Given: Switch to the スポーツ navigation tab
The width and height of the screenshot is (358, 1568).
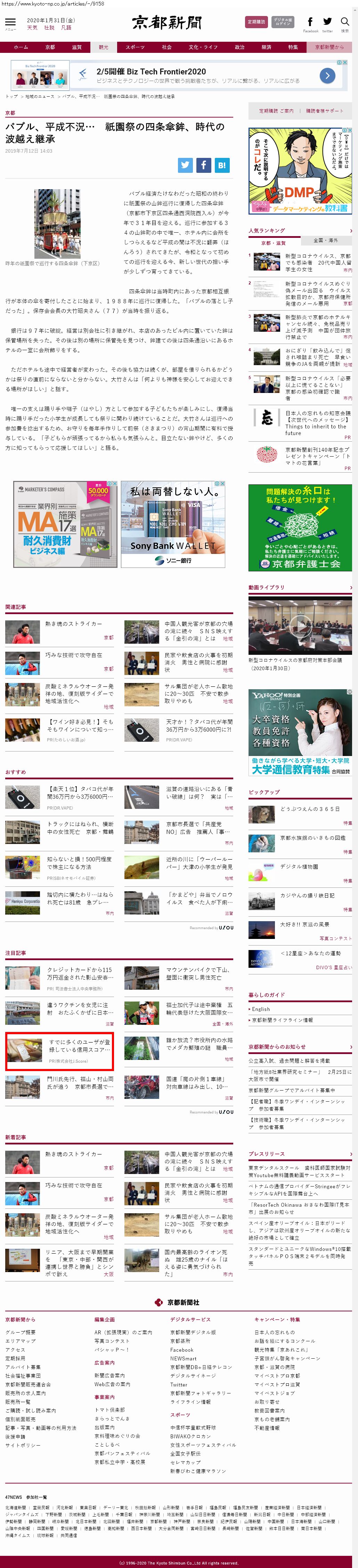Looking at the screenshot, I should coord(135,47).
